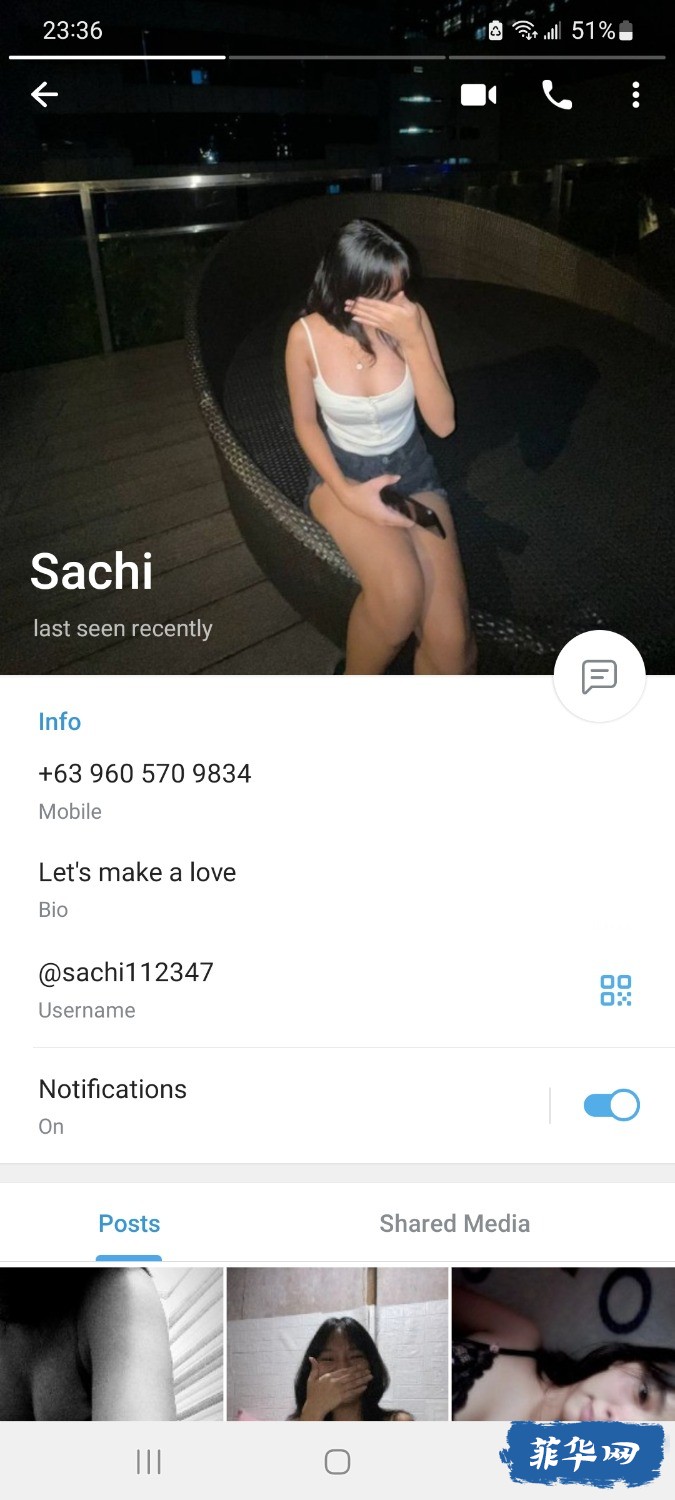
Task: Switch to the Shared Media tab
Action: pos(454,1224)
